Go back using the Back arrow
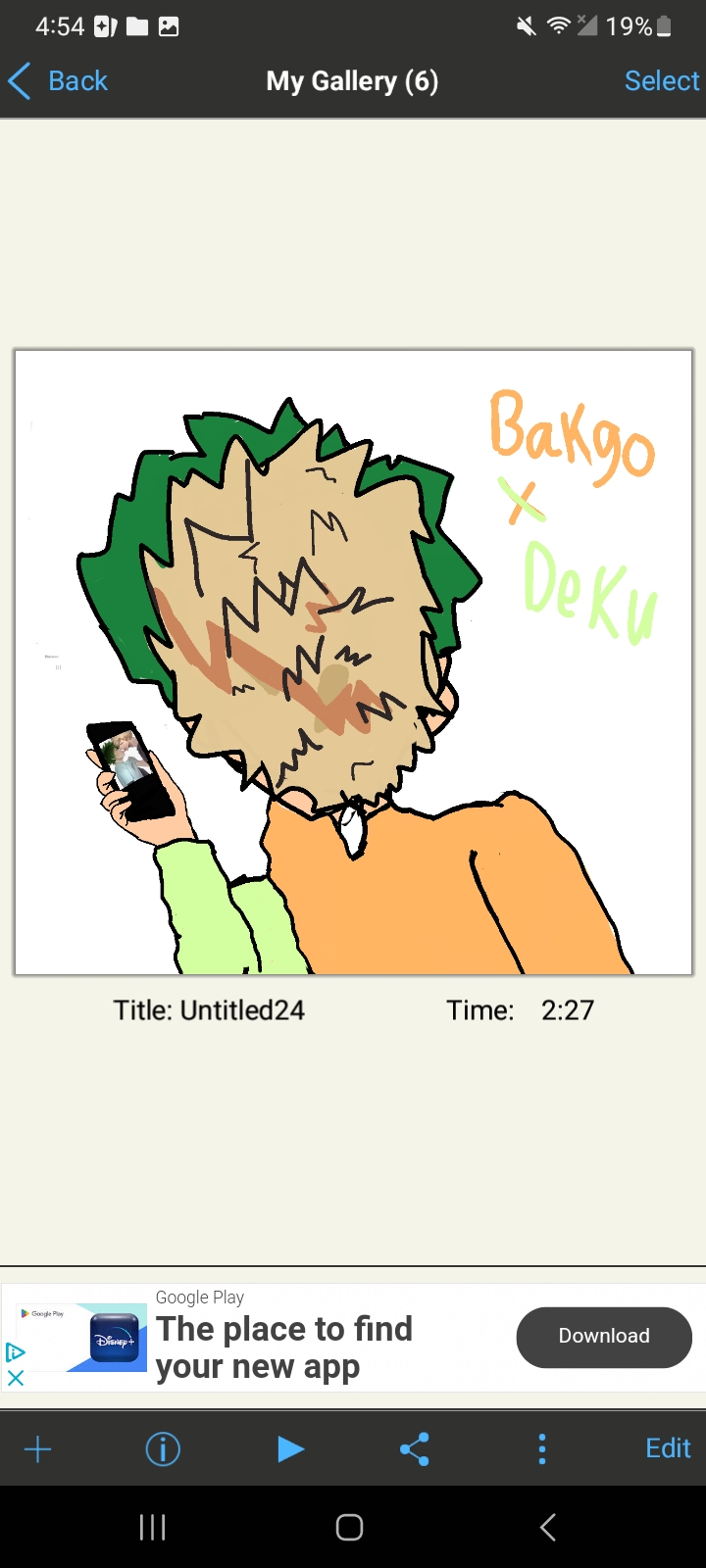The height and width of the screenshot is (1568, 706). pos(57,81)
